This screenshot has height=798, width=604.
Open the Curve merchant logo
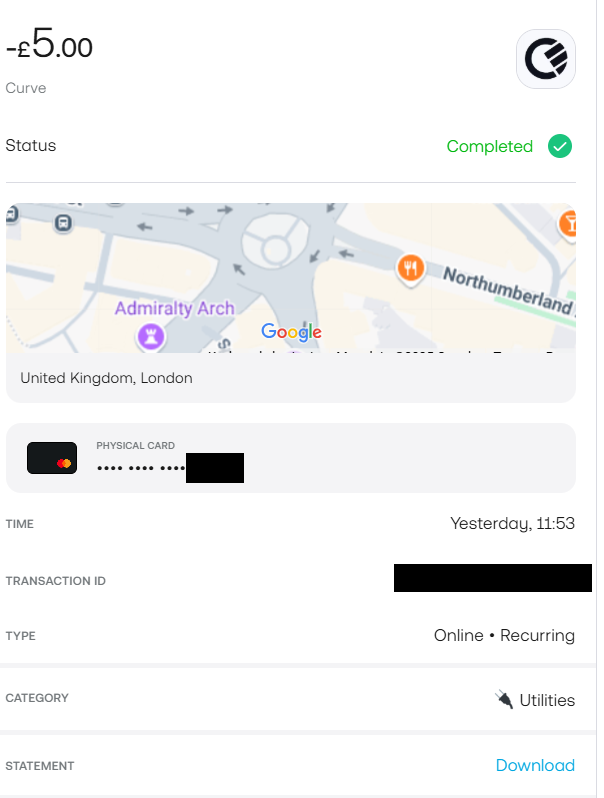pyautogui.click(x=545, y=59)
